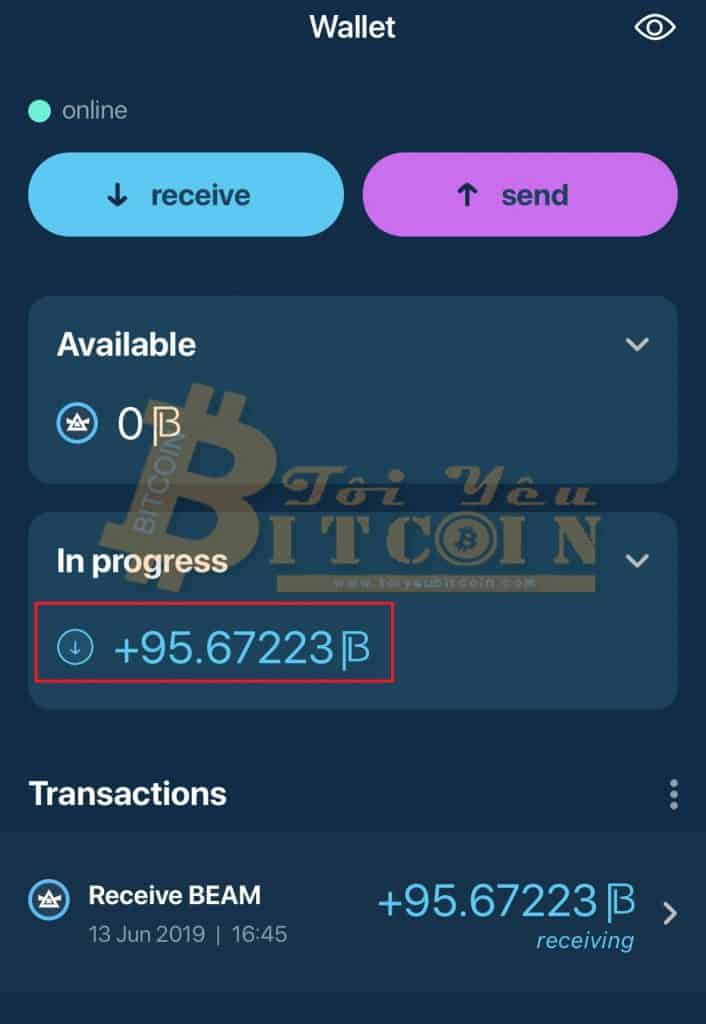
Task: Open the Transactions overflow menu
Action: 674,795
